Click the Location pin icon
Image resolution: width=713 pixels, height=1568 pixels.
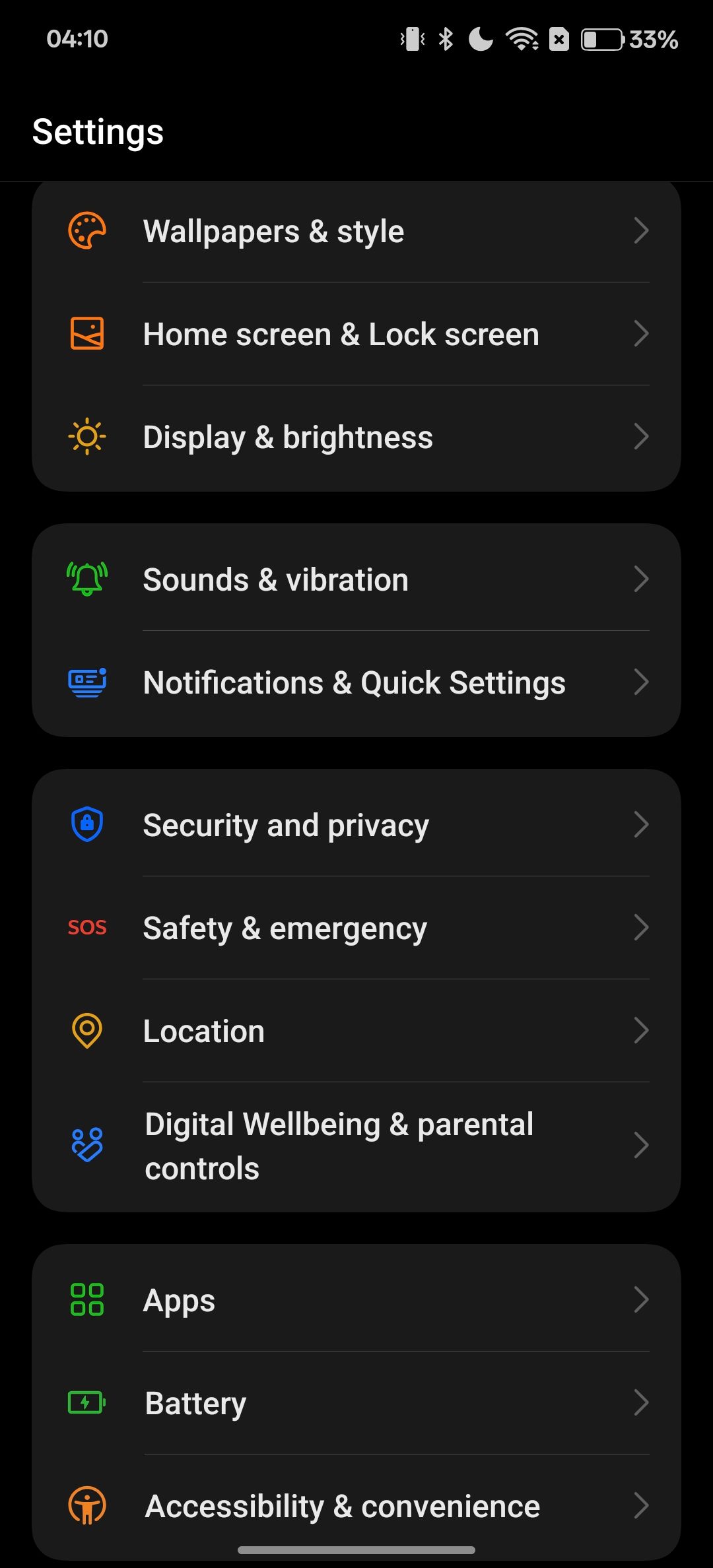86,1030
